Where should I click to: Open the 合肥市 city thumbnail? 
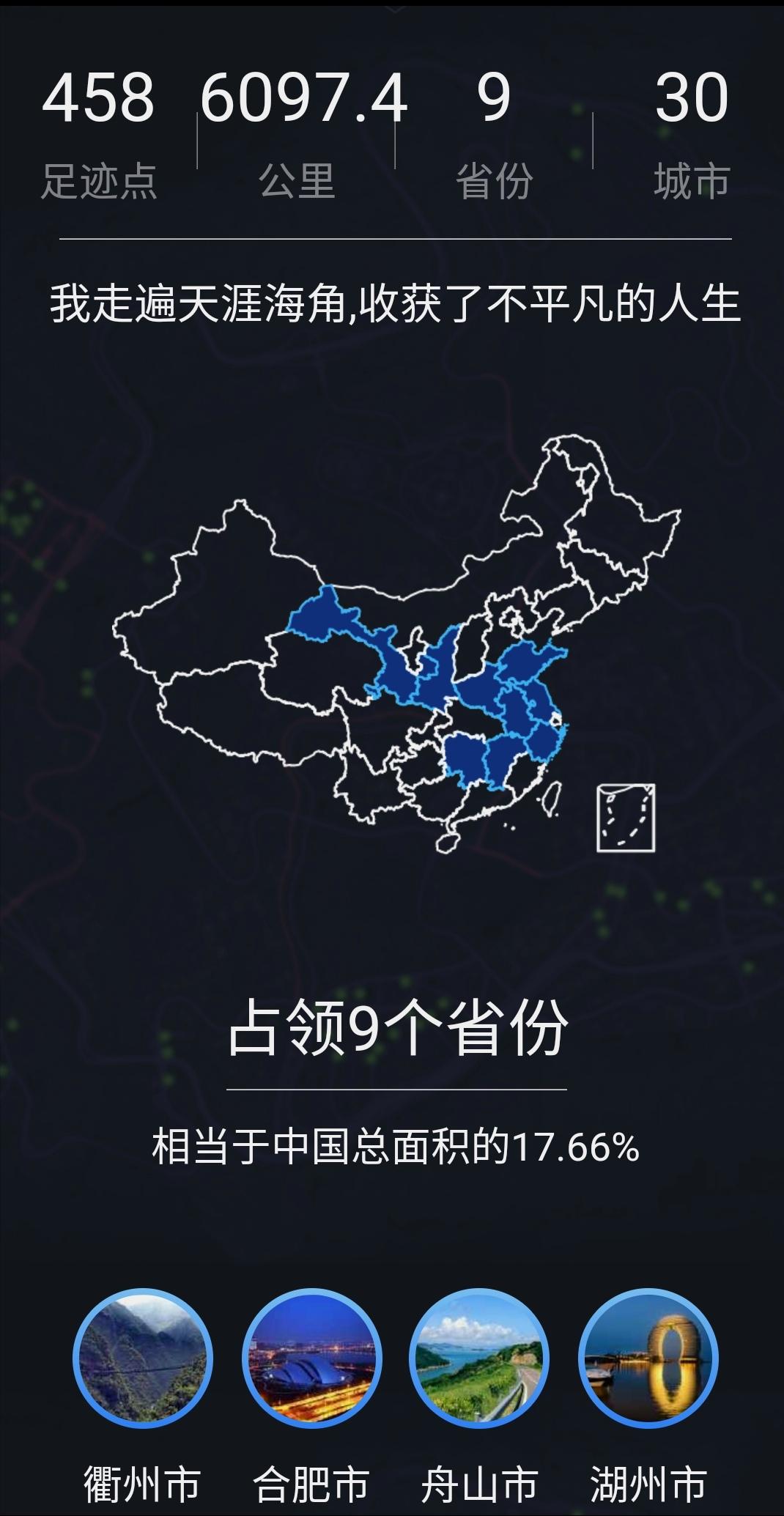pyautogui.click(x=311, y=1358)
